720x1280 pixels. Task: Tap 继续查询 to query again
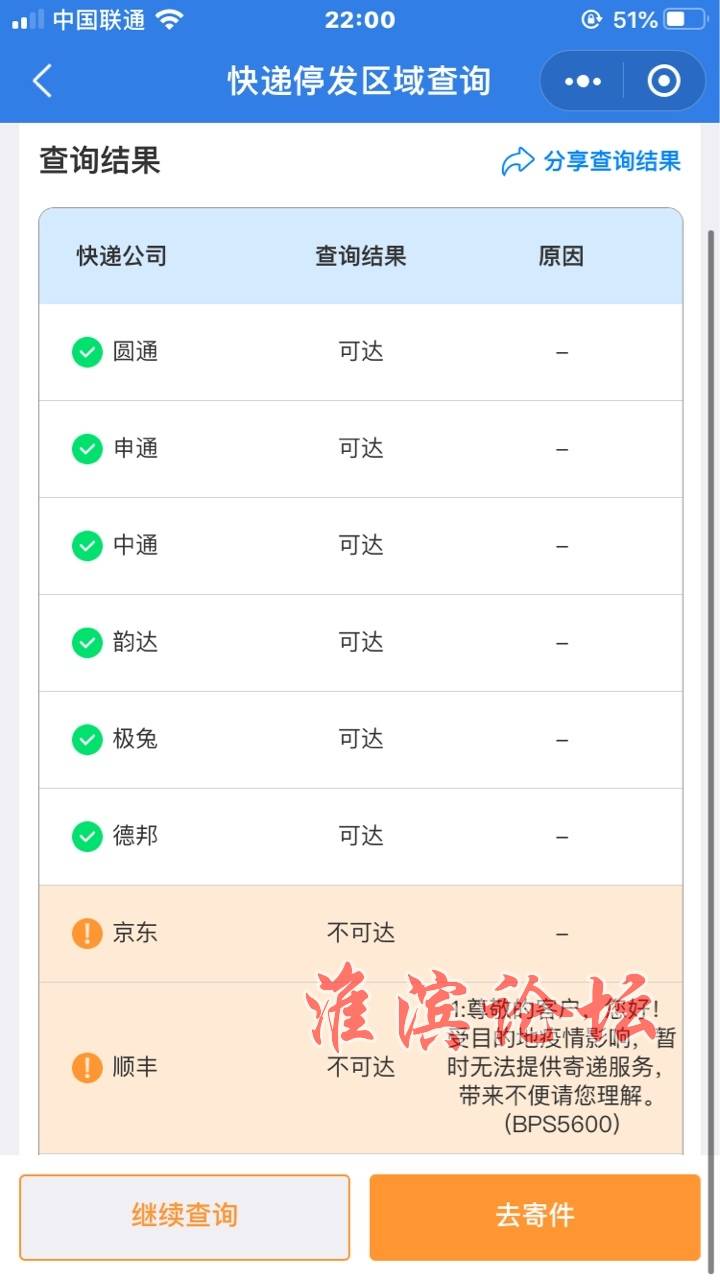(x=185, y=1216)
